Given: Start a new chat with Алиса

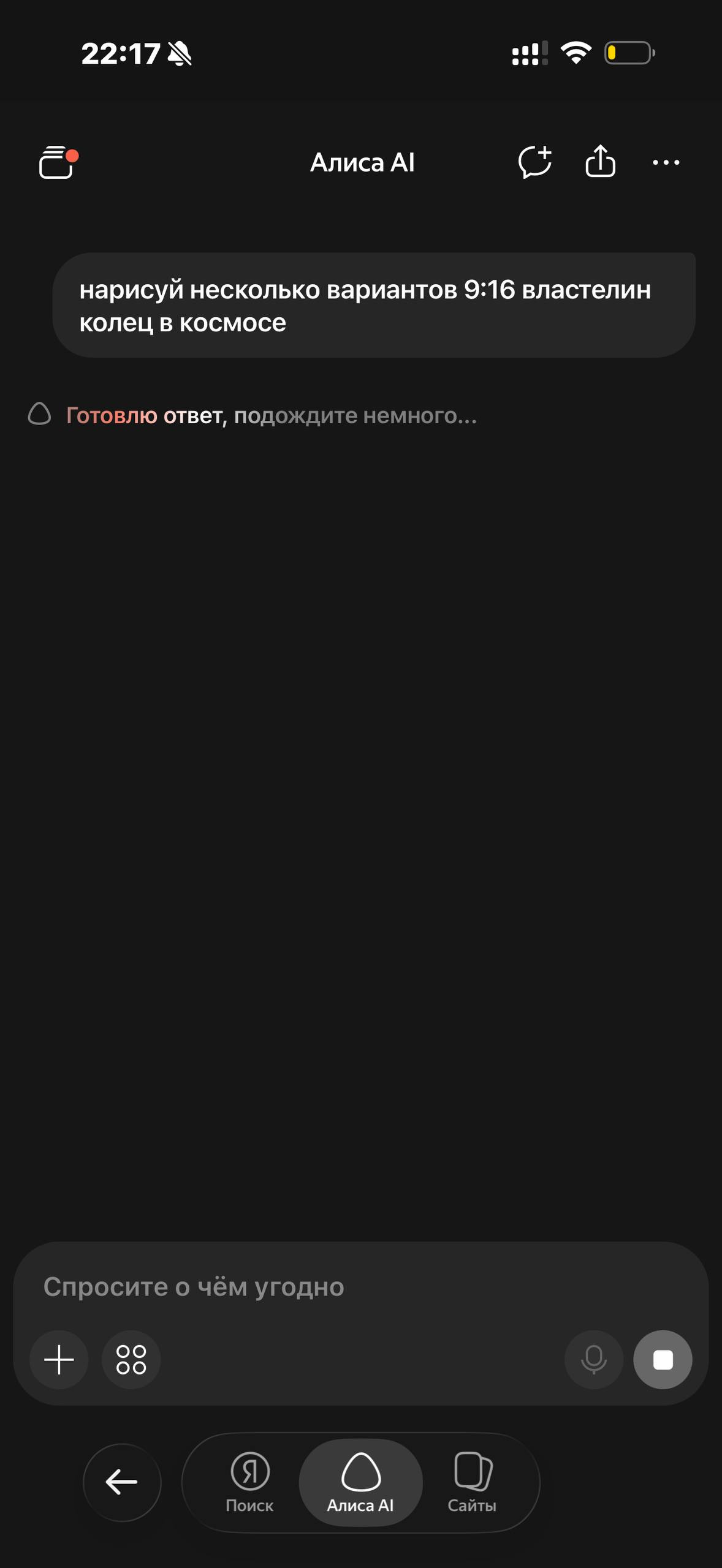Looking at the screenshot, I should [535, 162].
